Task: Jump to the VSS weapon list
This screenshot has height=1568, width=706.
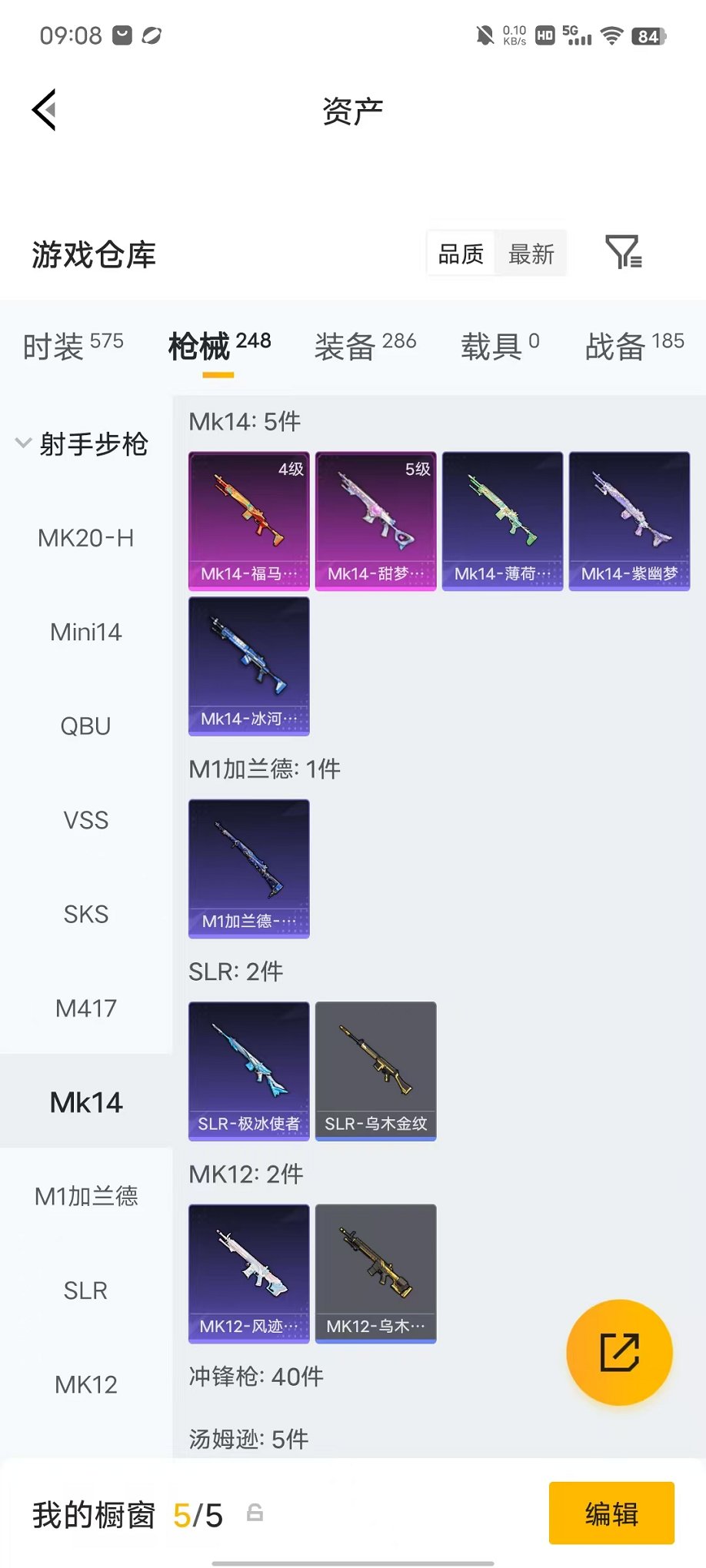Action: pyautogui.click(x=86, y=820)
